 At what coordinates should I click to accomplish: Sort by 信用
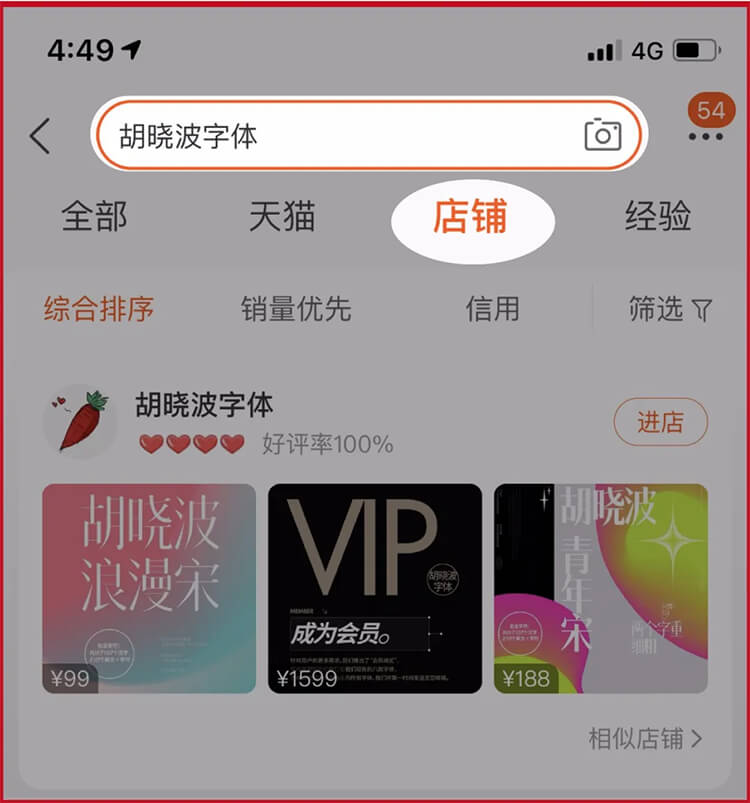point(492,309)
